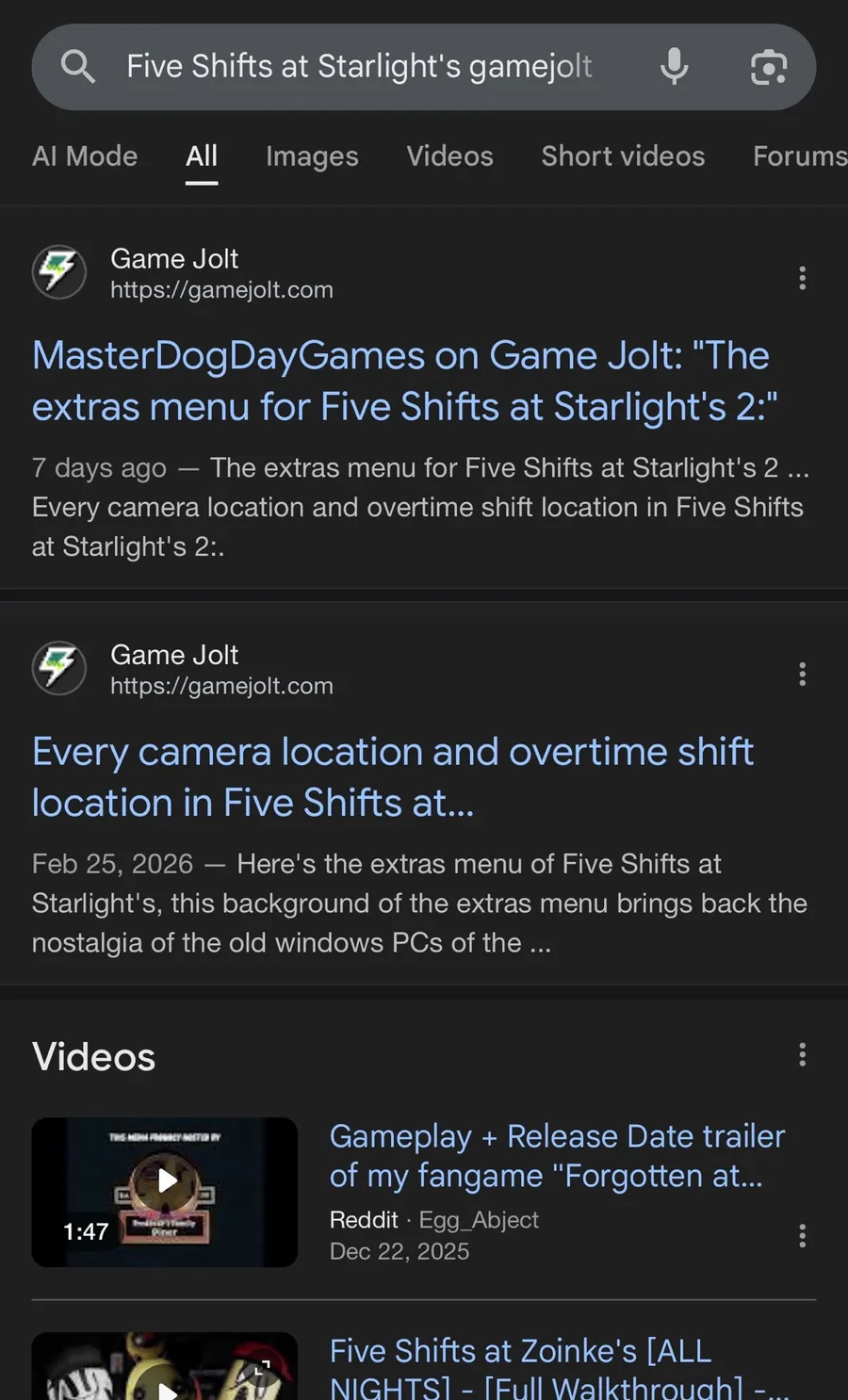Screen dimensions: 848x1400
Task: Open the Videos section overflow menu
Action: tap(802, 1054)
